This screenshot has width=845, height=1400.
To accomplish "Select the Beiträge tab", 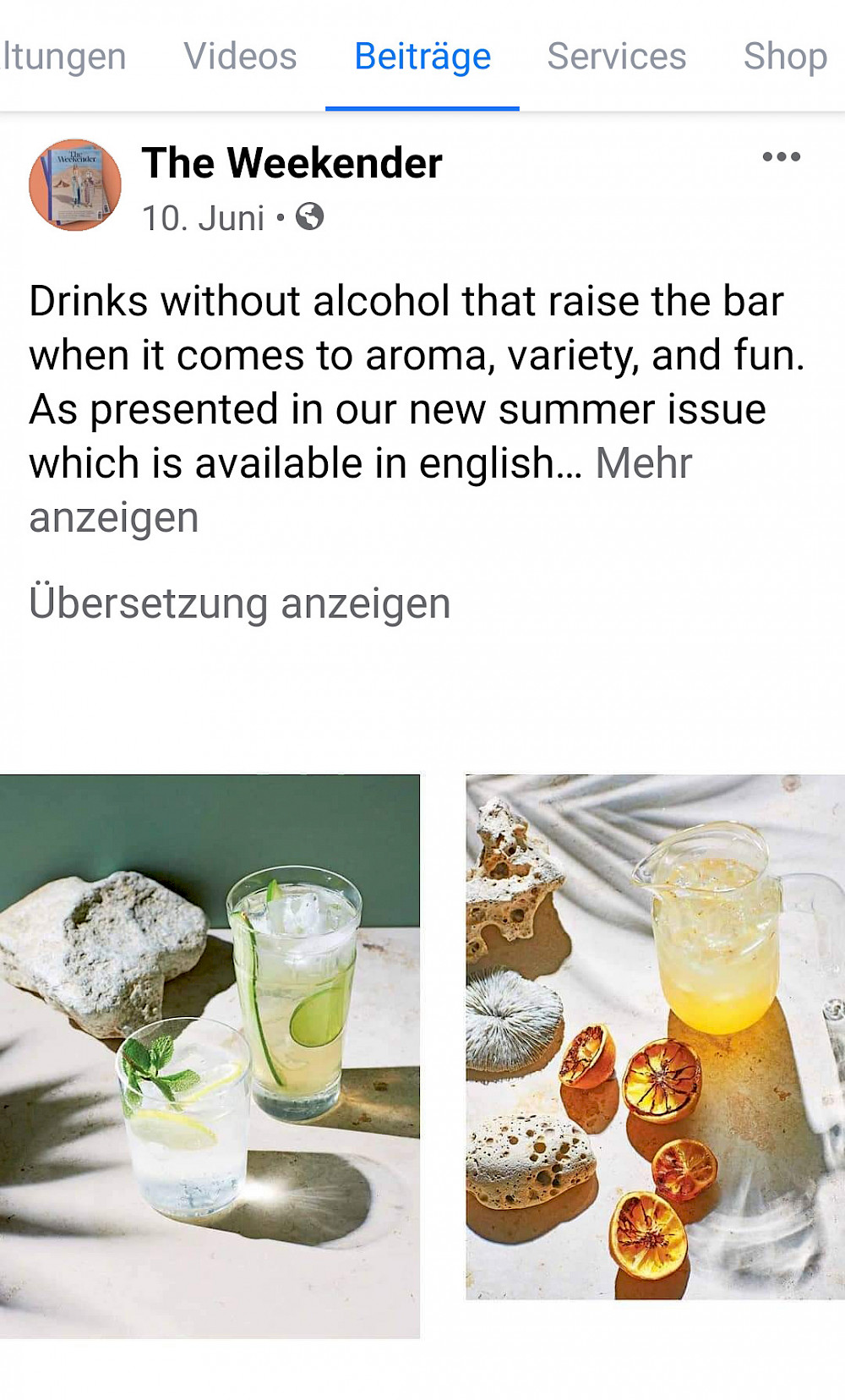I will point(422,57).
